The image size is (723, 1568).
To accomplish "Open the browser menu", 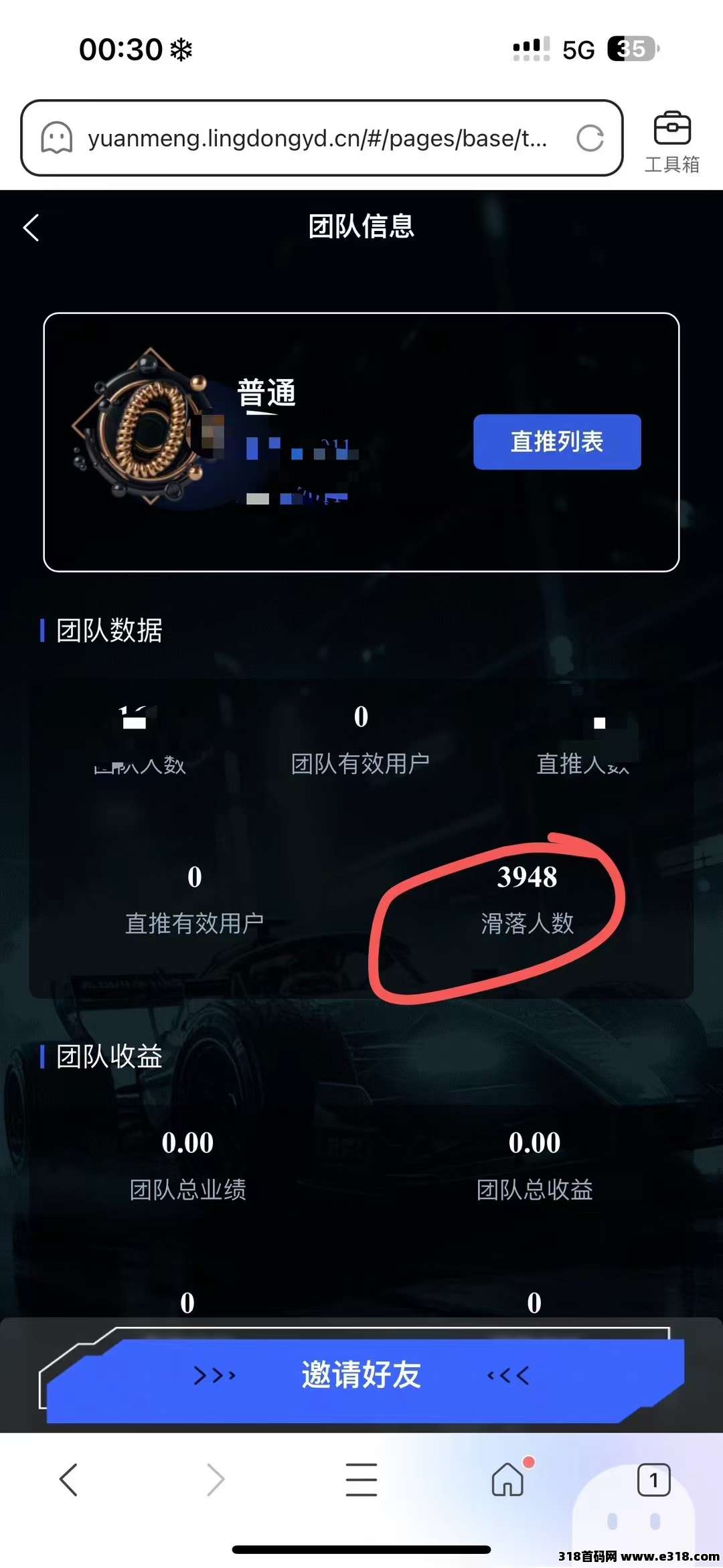I will click(x=361, y=1480).
